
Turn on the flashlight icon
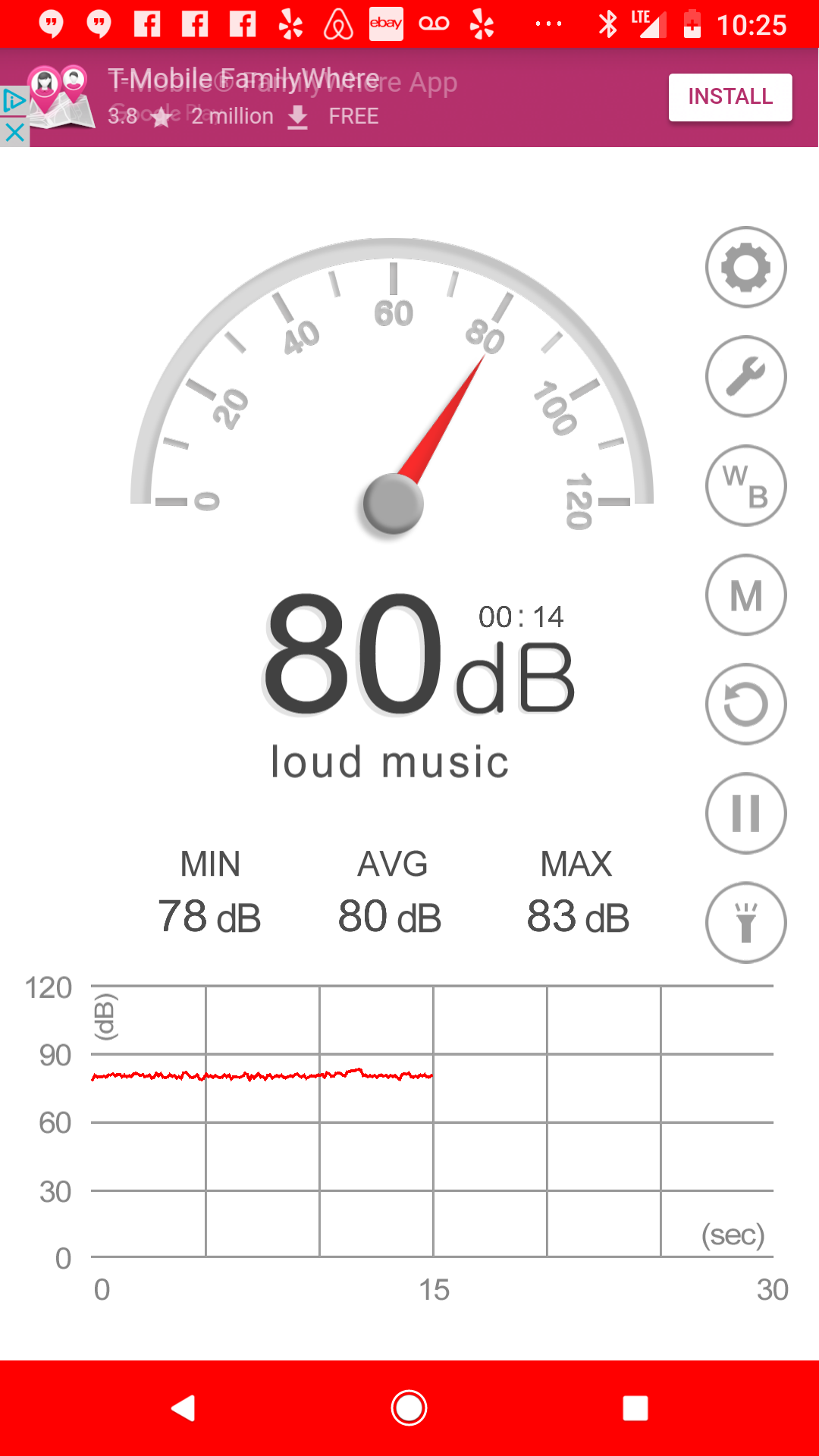point(745,922)
